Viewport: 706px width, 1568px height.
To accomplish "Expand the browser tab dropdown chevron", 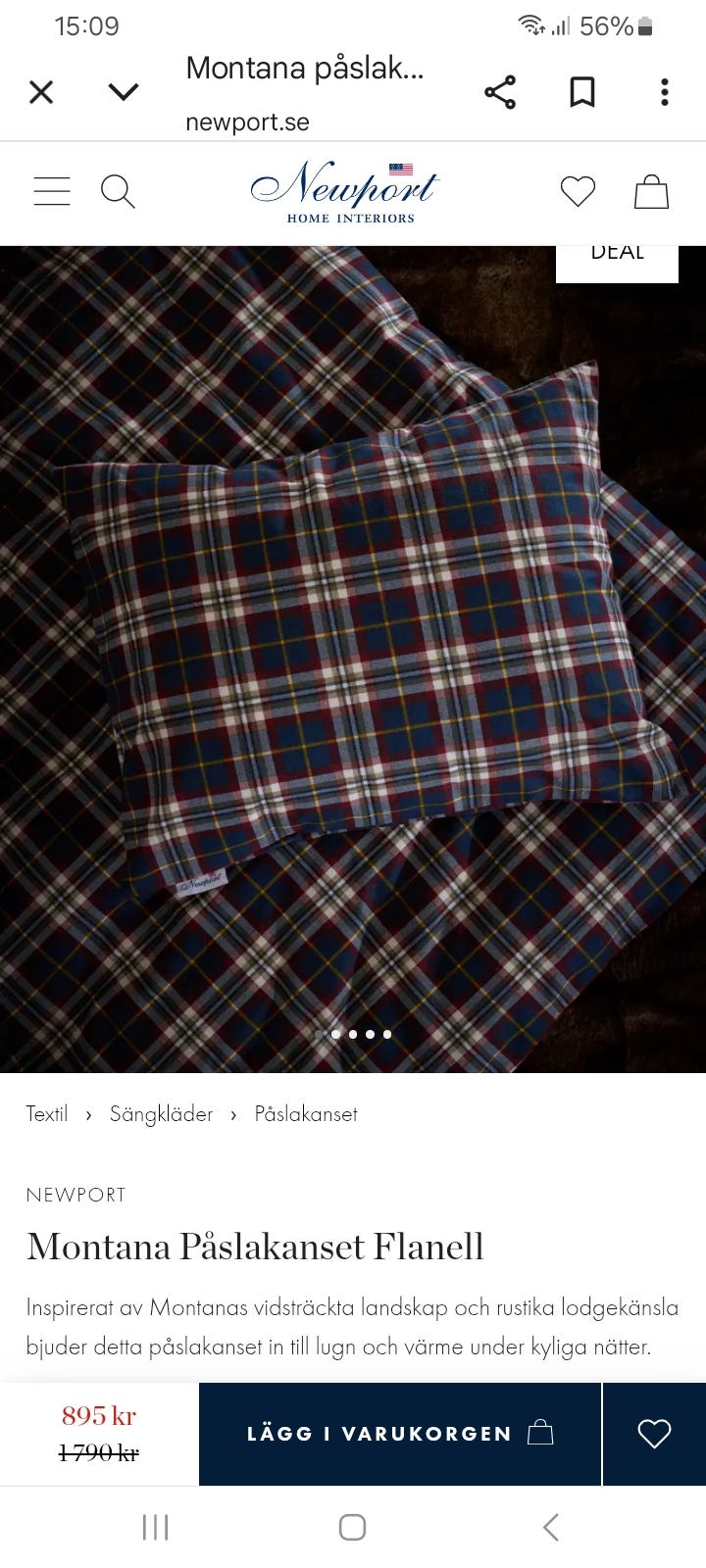I will click(124, 92).
